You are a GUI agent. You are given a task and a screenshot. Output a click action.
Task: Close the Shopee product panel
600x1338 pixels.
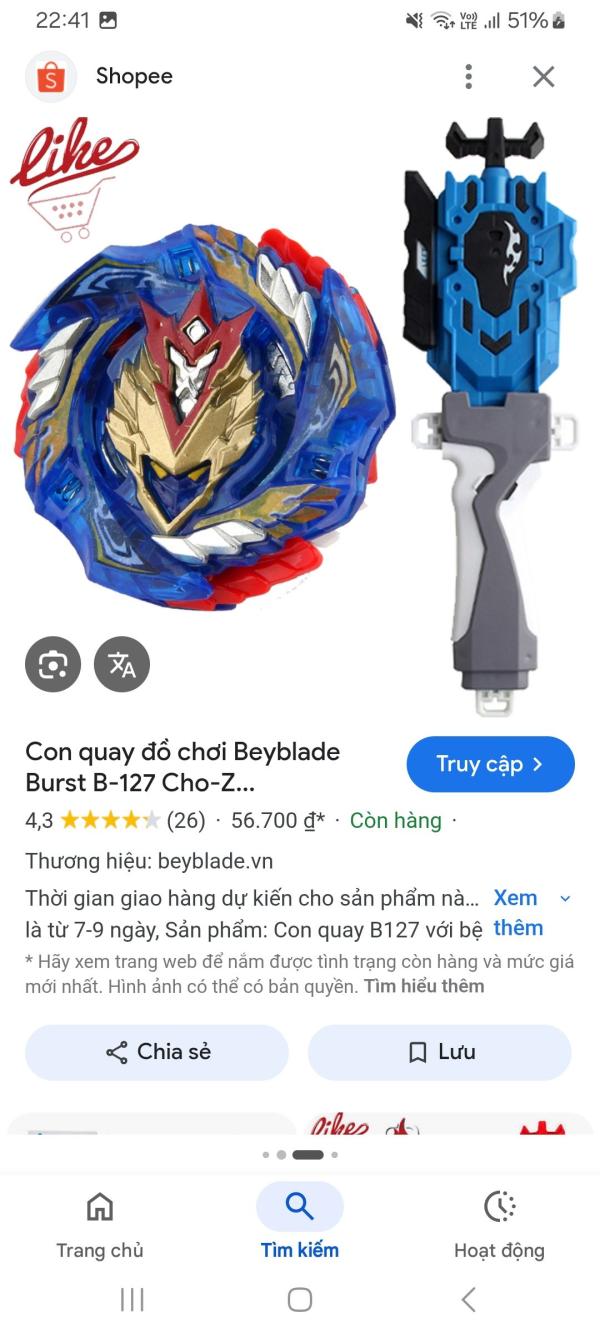(543, 77)
